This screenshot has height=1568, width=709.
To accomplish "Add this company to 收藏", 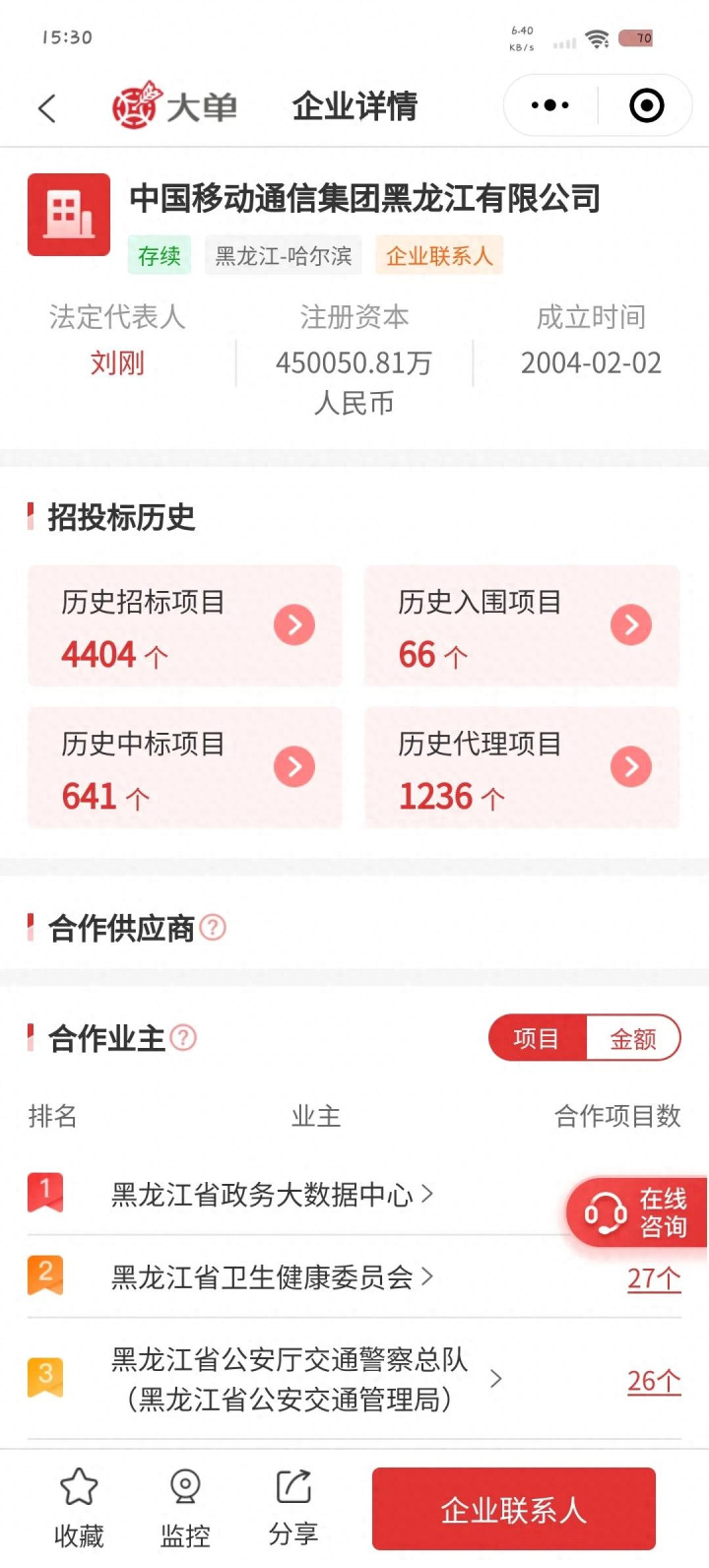I will [79, 1508].
